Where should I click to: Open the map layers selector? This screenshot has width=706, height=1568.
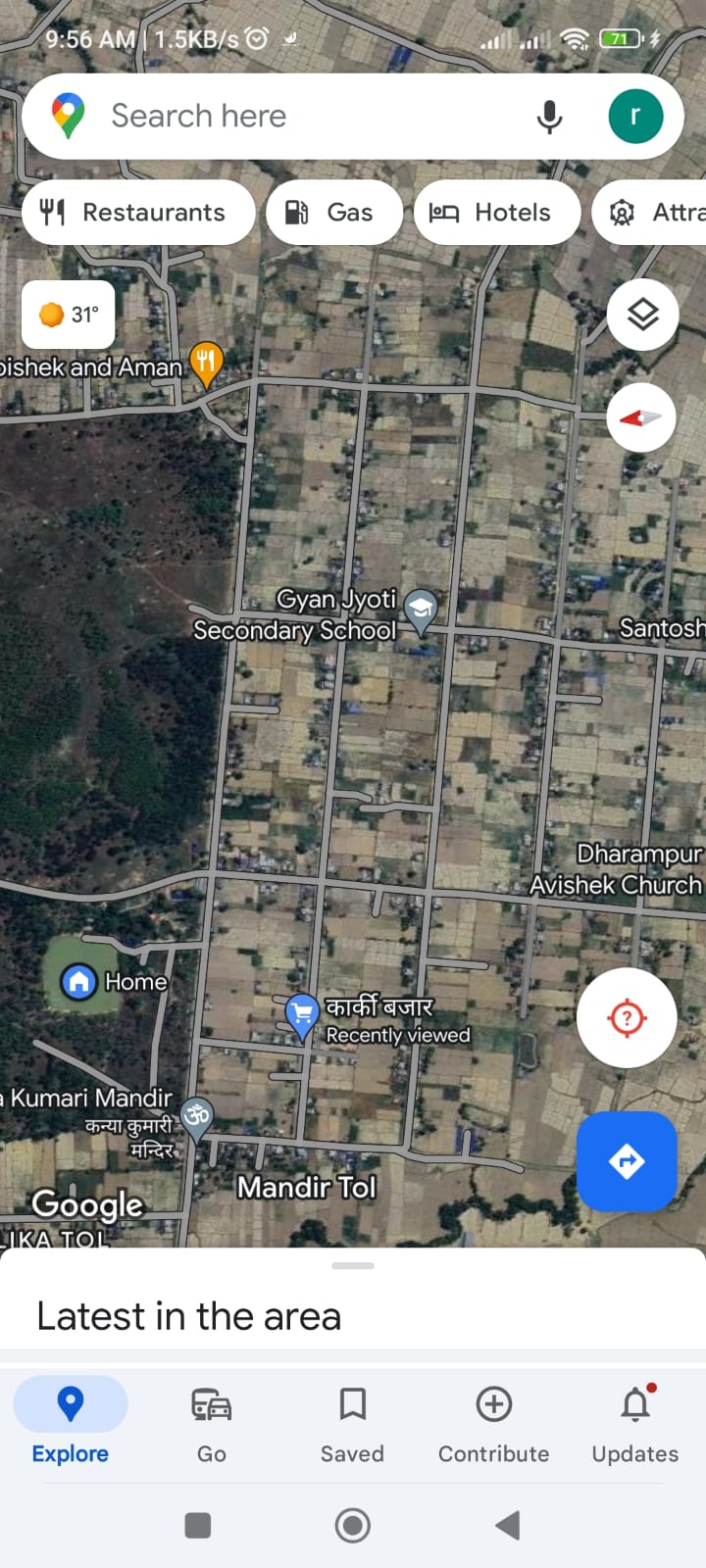pos(642,315)
